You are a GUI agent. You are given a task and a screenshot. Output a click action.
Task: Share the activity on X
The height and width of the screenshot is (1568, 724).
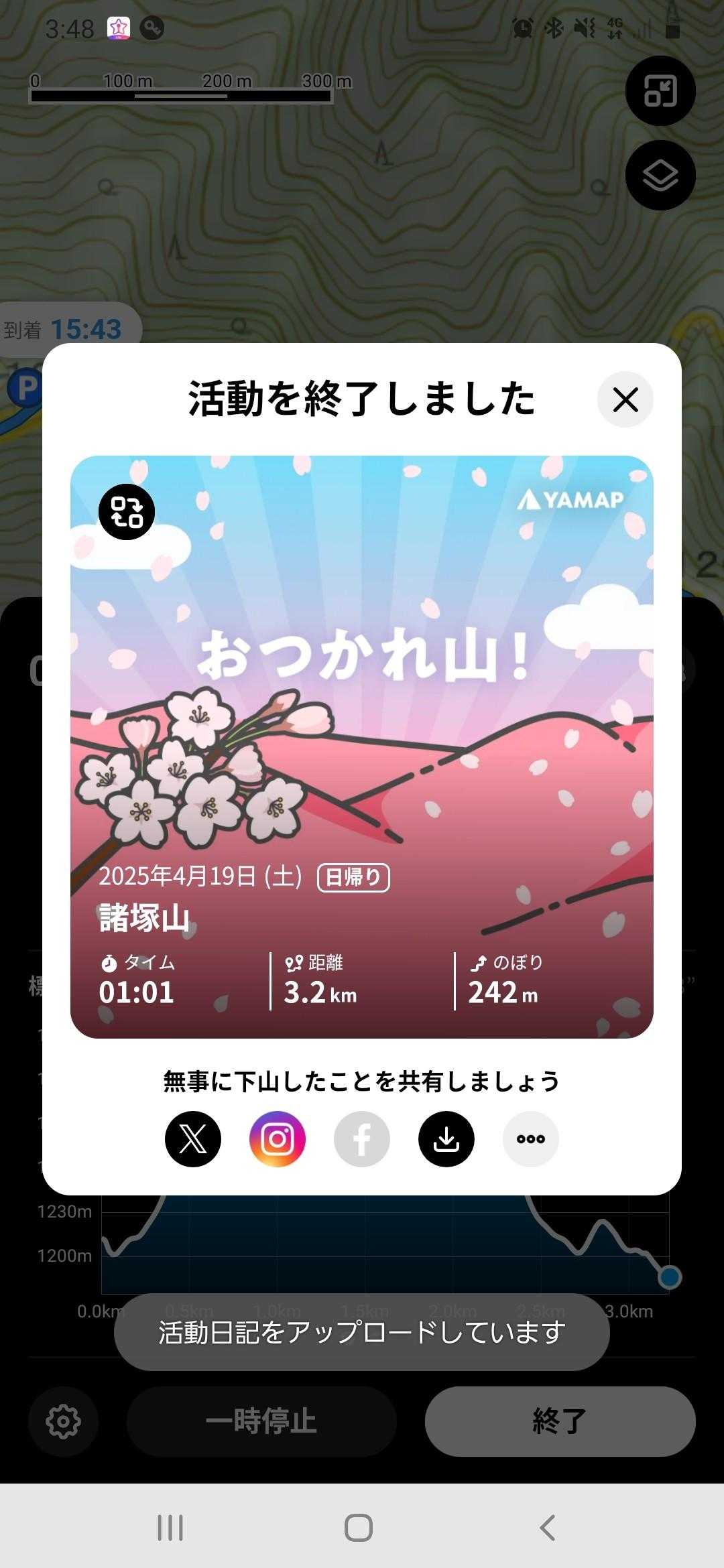(193, 1139)
